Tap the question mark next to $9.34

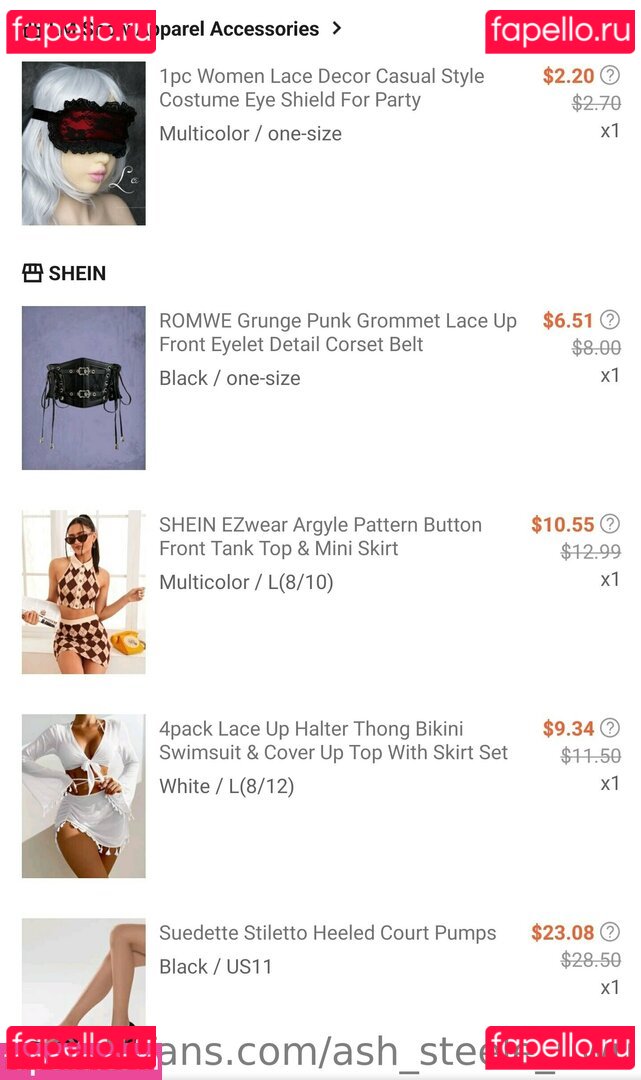pyautogui.click(x=610, y=727)
